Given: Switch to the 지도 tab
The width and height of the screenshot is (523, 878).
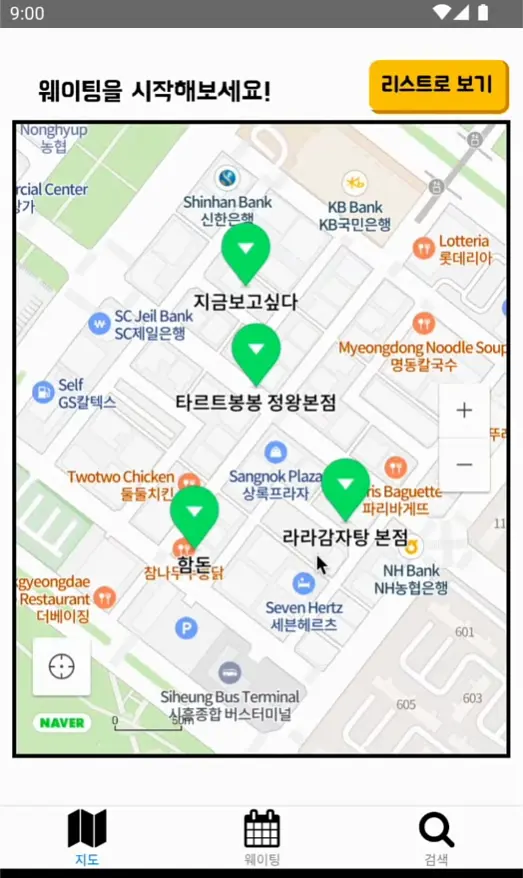Looking at the screenshot, I should tap(87, 837).
